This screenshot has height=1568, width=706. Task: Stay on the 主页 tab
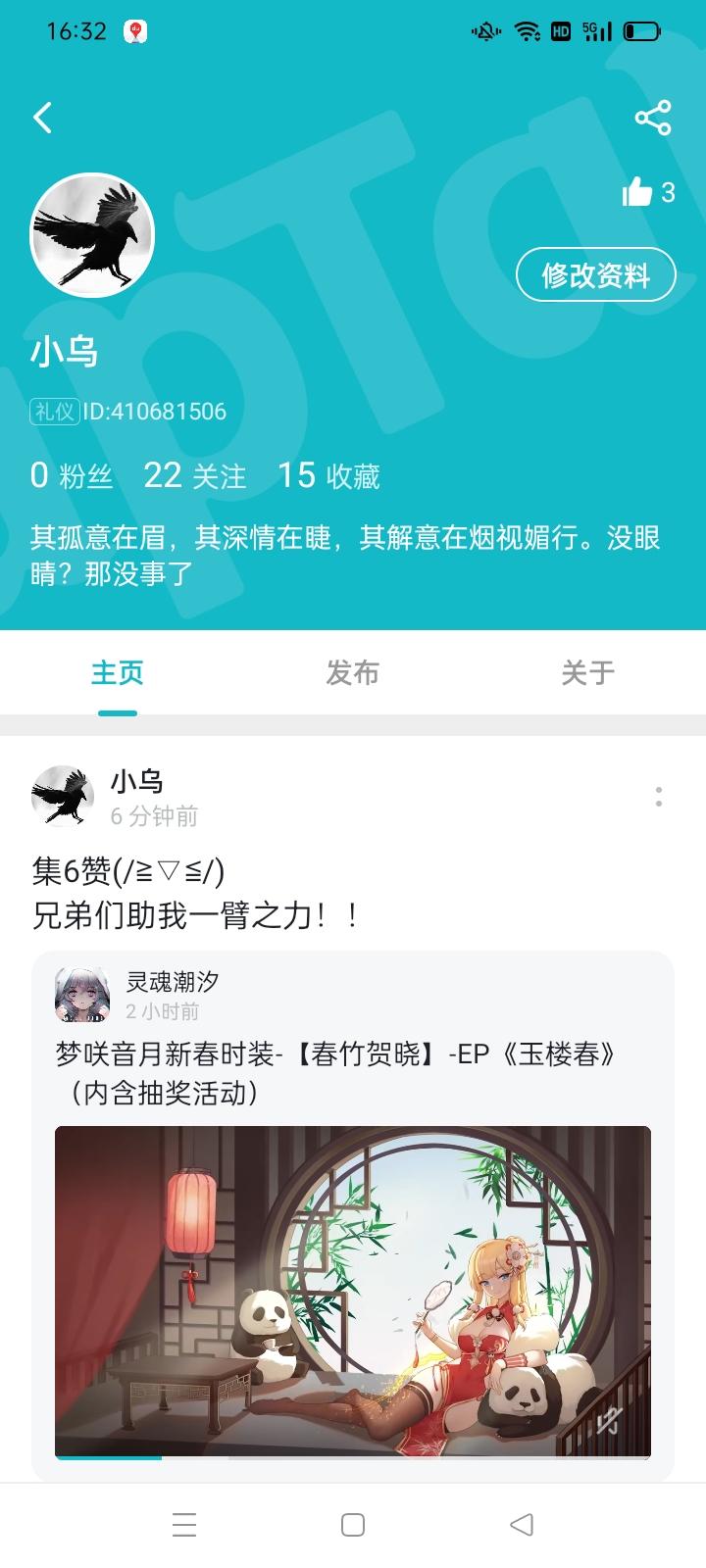pos(117,672)
